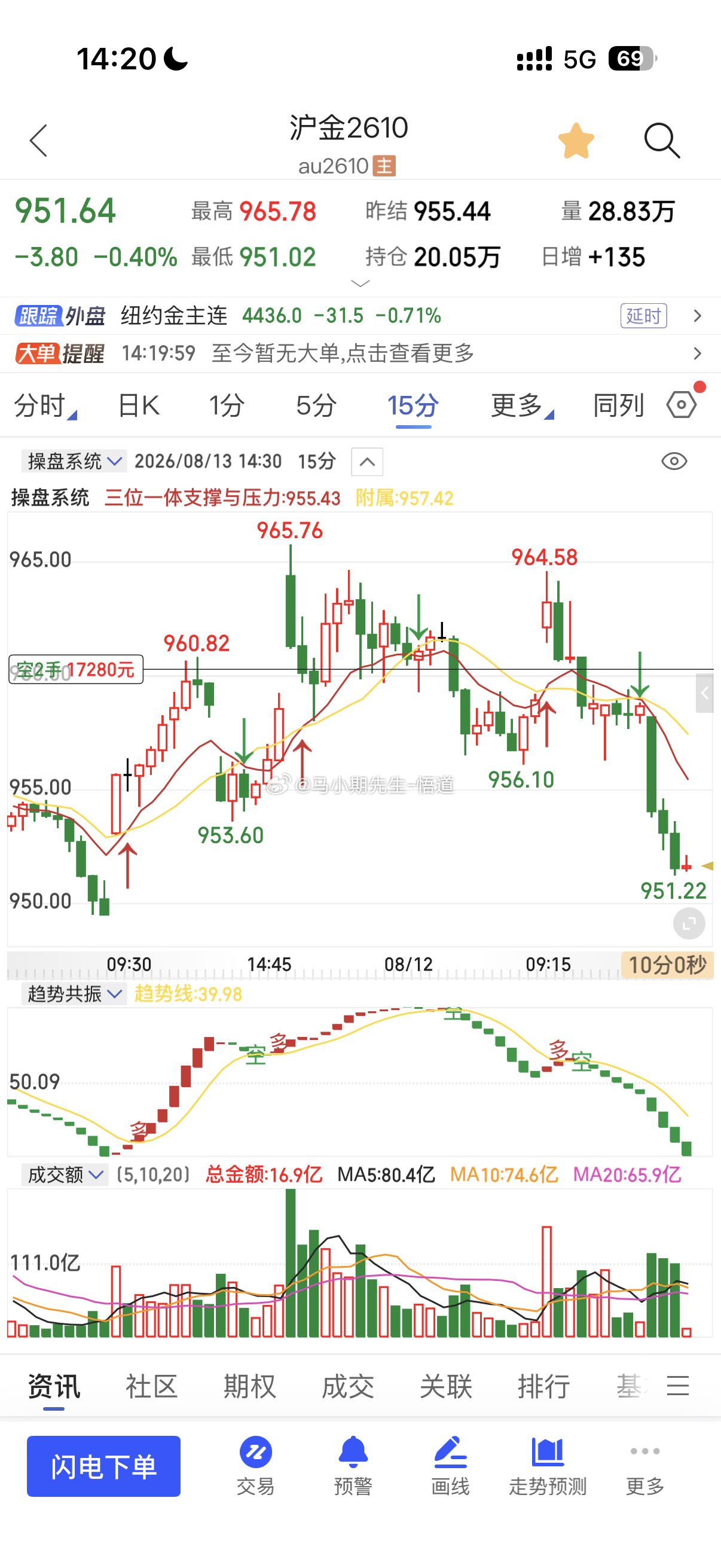Screen dimensions: 721x1568
Task: Open the 更多 timeframe dropdown
Action: [x=522, y=405]
